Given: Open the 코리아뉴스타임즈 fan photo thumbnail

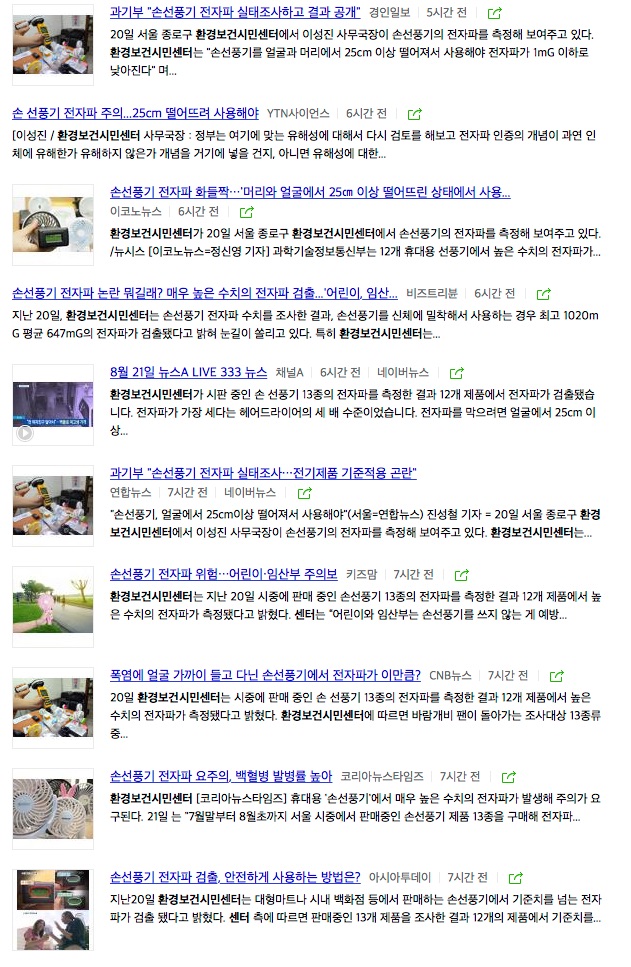Looking at the screenshot, I should pos(53,808).
